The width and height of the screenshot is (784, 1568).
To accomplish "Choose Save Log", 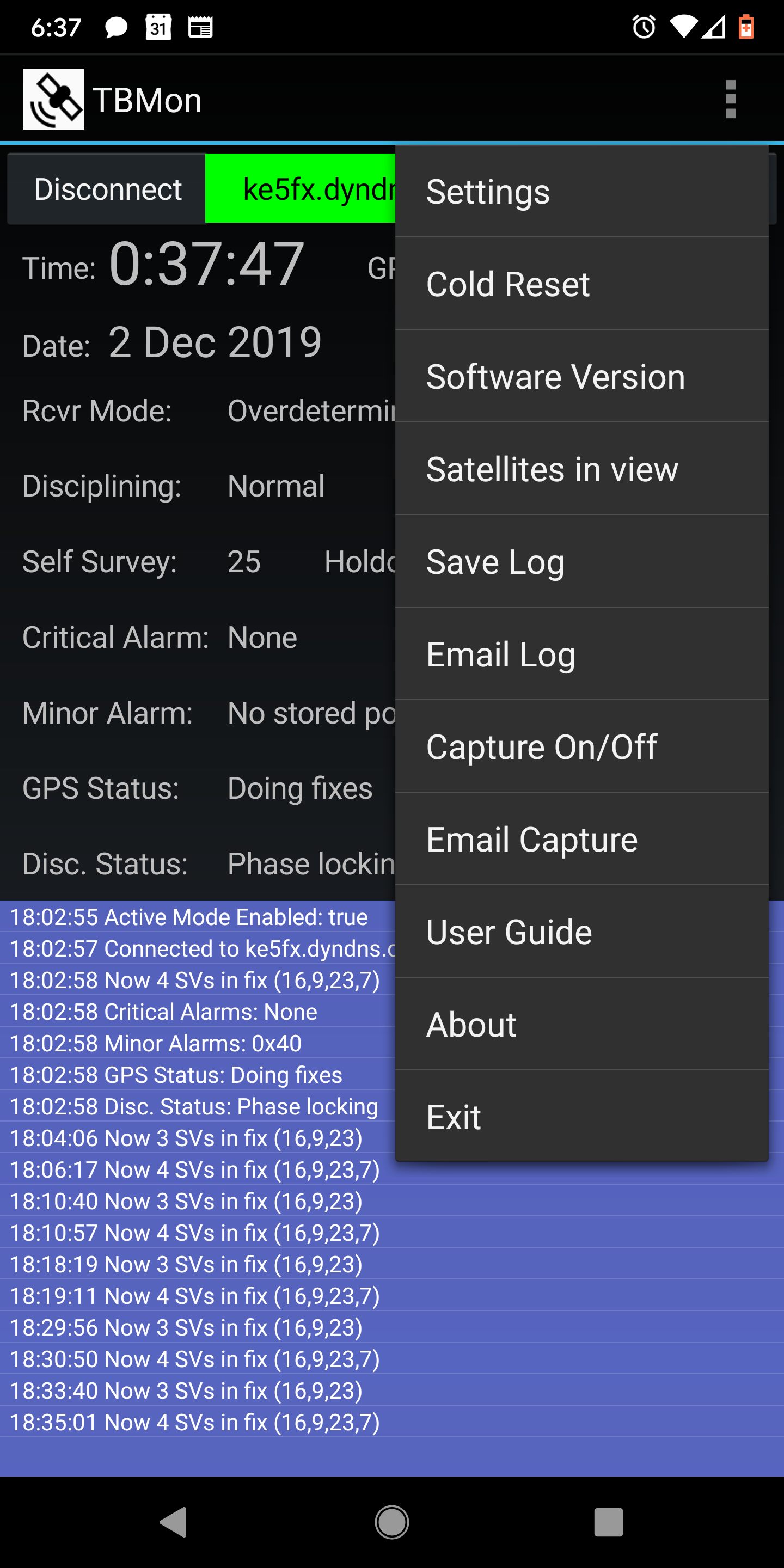I will coord(581,562).
